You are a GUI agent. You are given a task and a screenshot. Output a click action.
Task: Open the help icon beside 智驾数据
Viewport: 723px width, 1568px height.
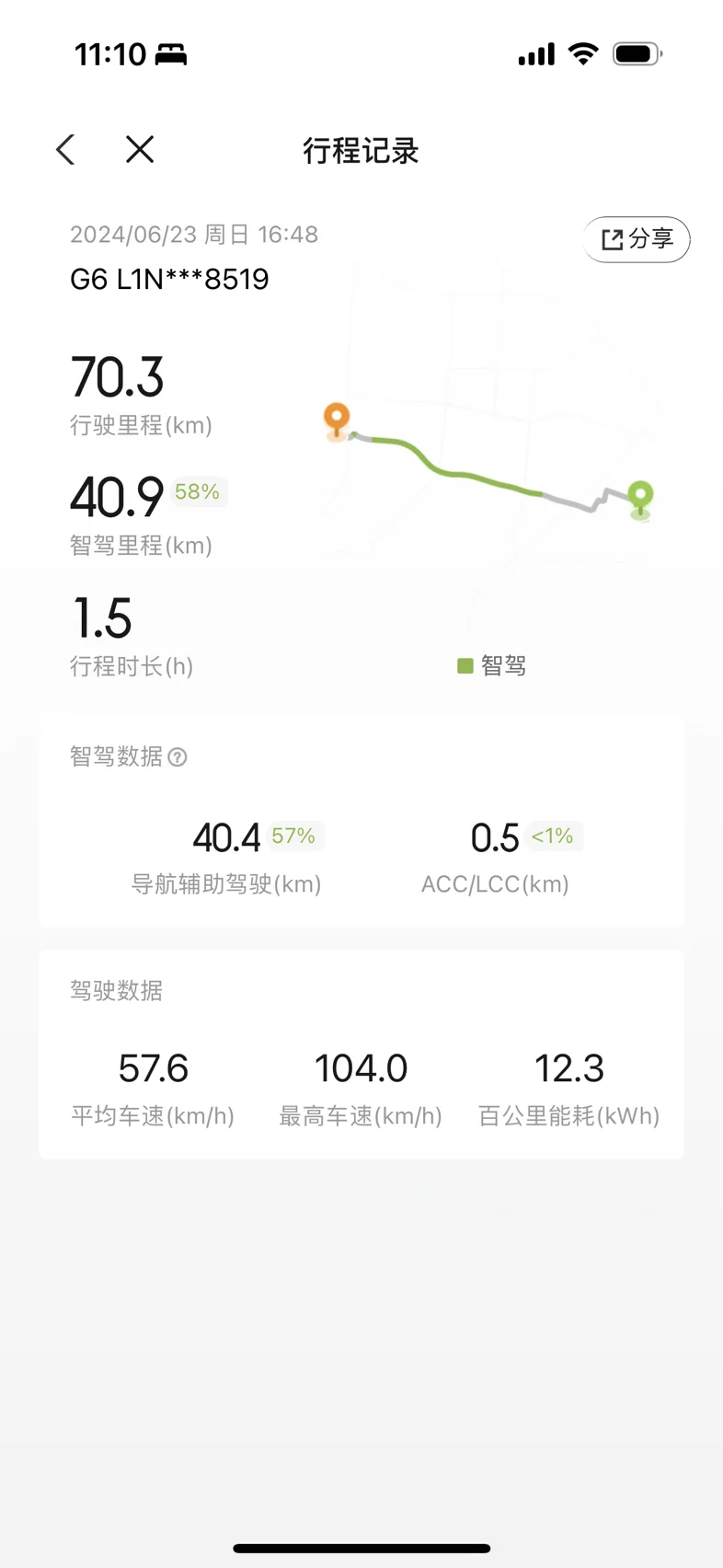pos(178,757)
